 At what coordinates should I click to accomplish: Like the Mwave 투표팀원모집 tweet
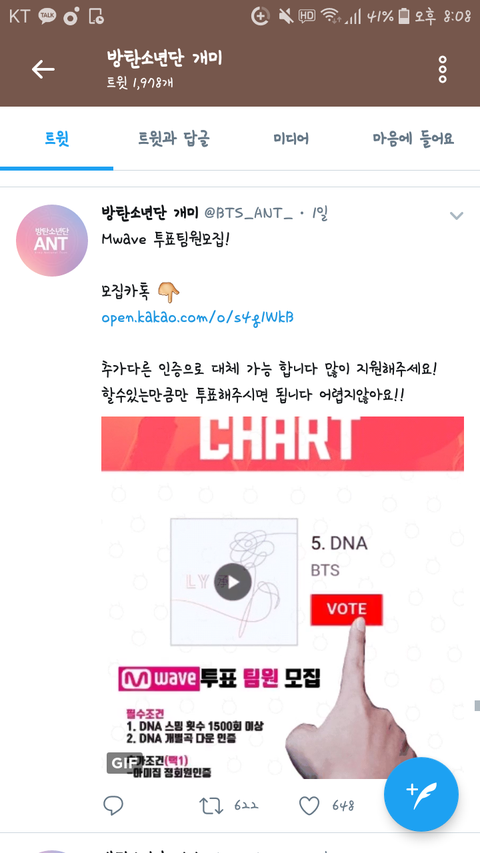(x=309, y=806)
